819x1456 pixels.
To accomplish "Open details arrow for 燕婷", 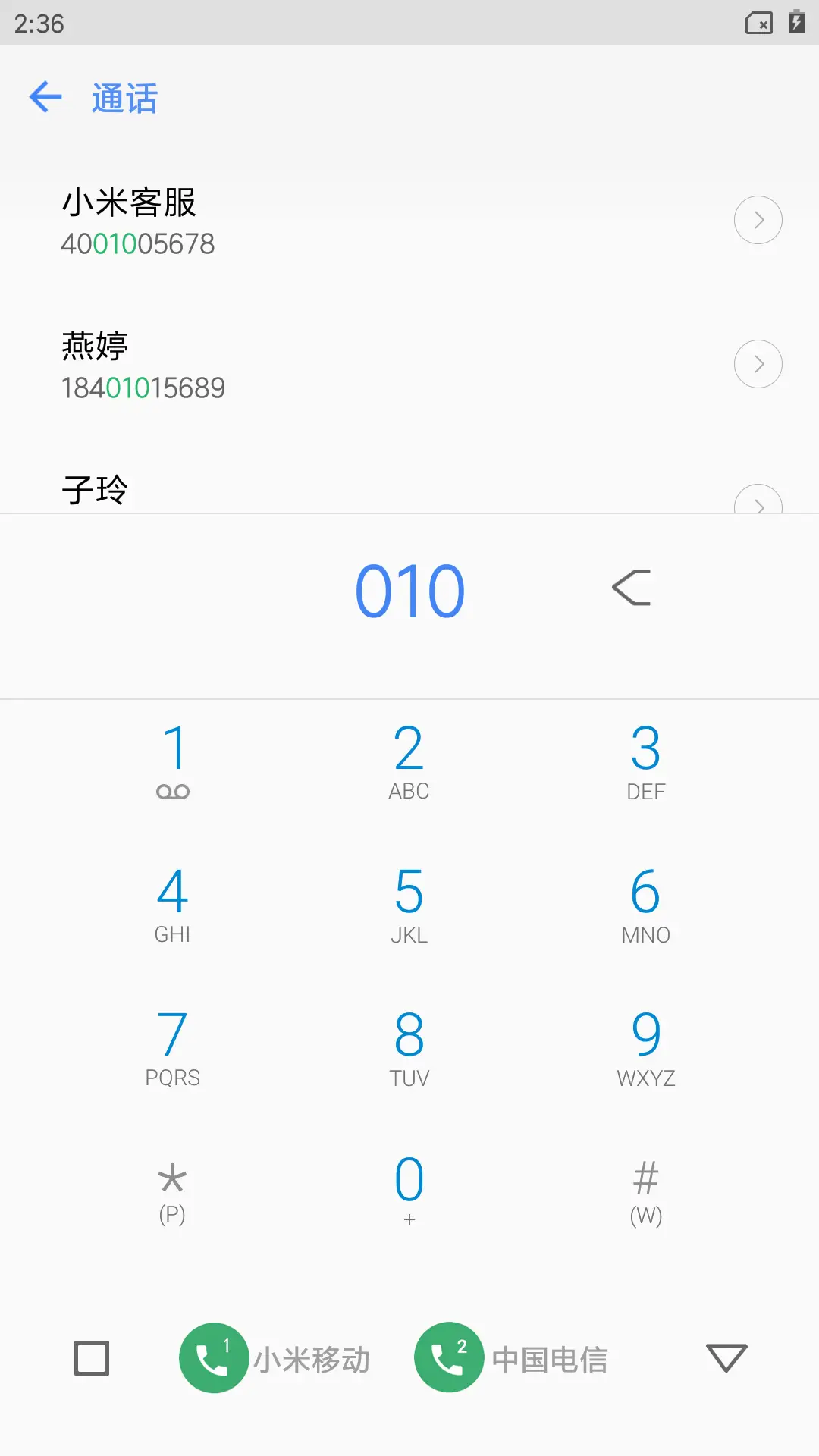I will tap(758, 363).
